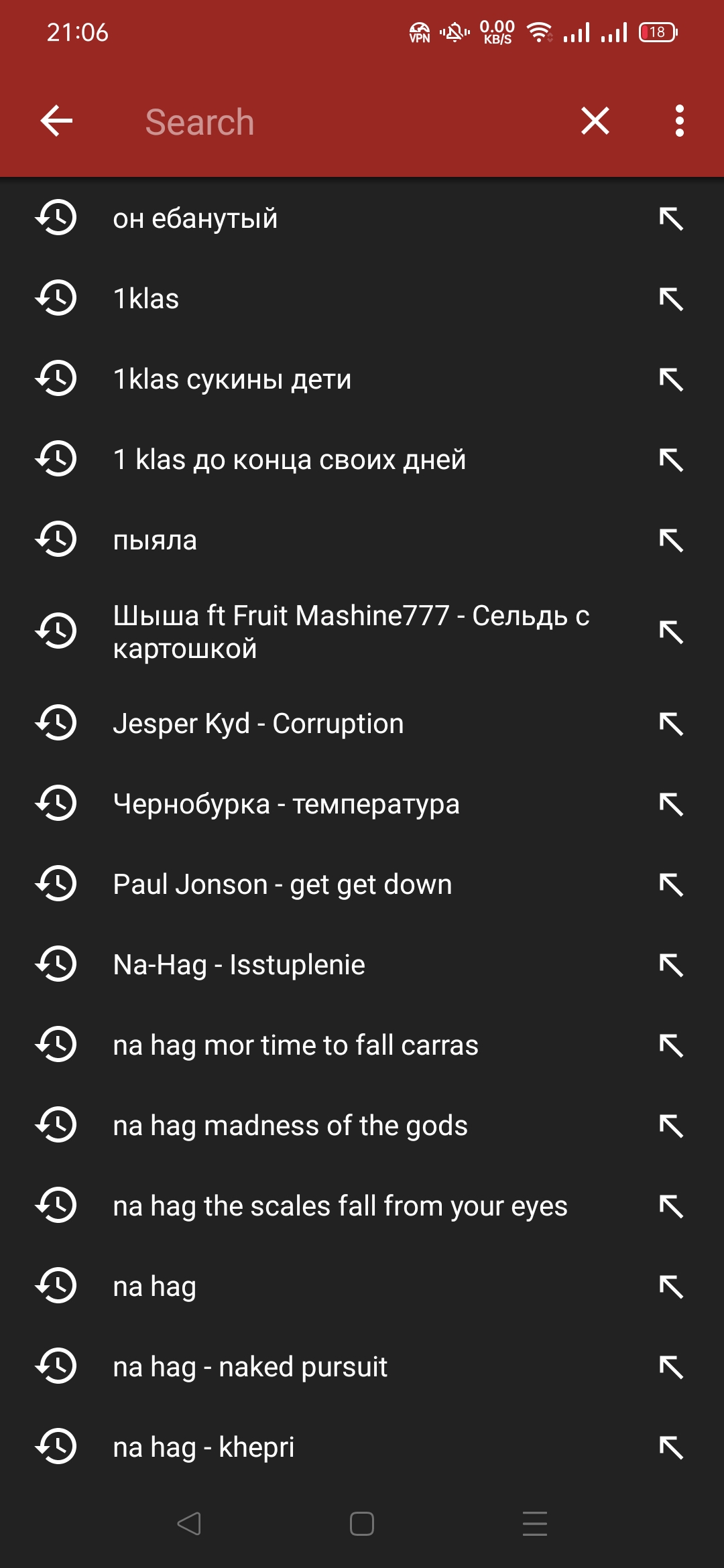
Task: Select 'Чернобурка - температура' suggestion
Action: (362, 803)
